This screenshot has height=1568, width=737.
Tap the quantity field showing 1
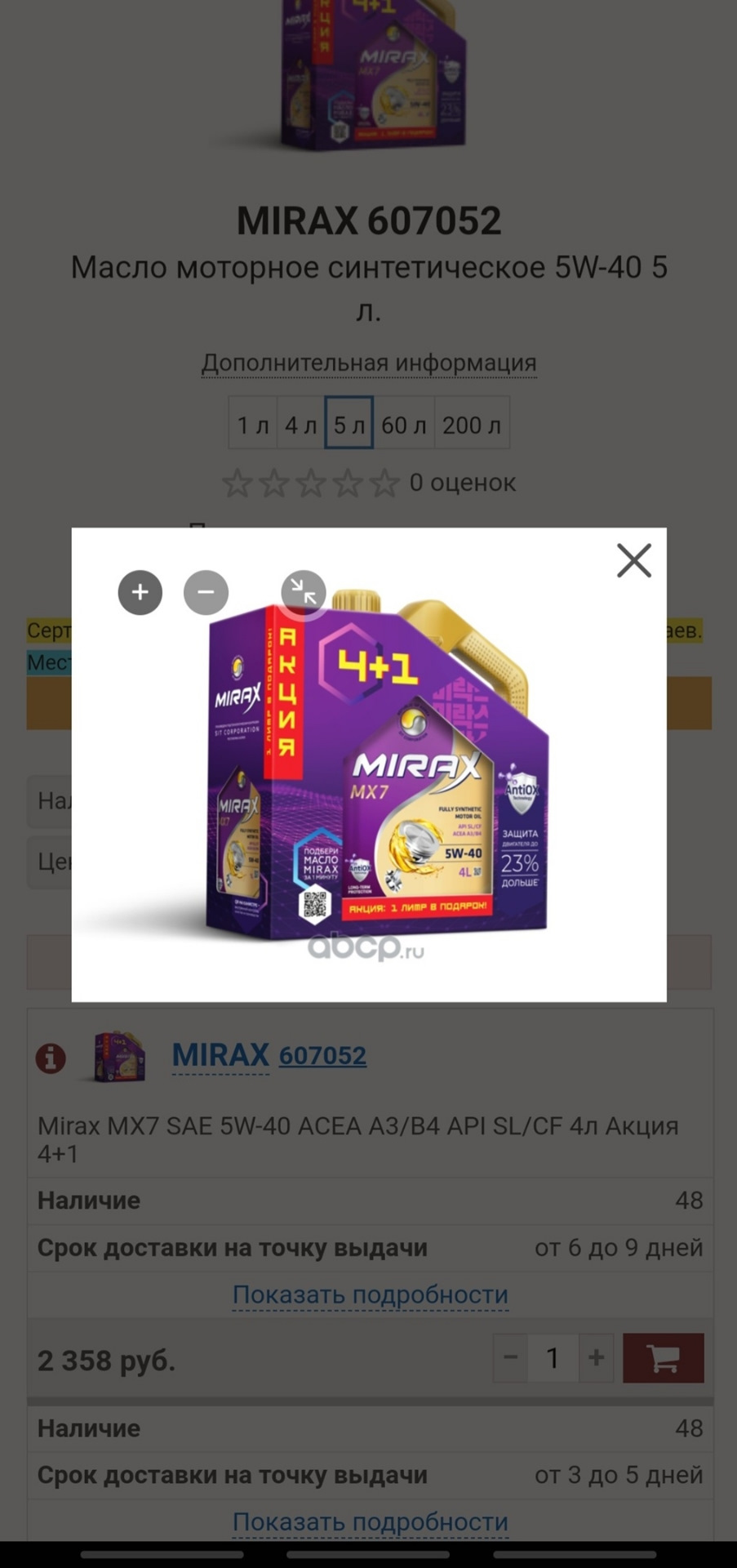pyautogui.click(x=553, y=1357)
